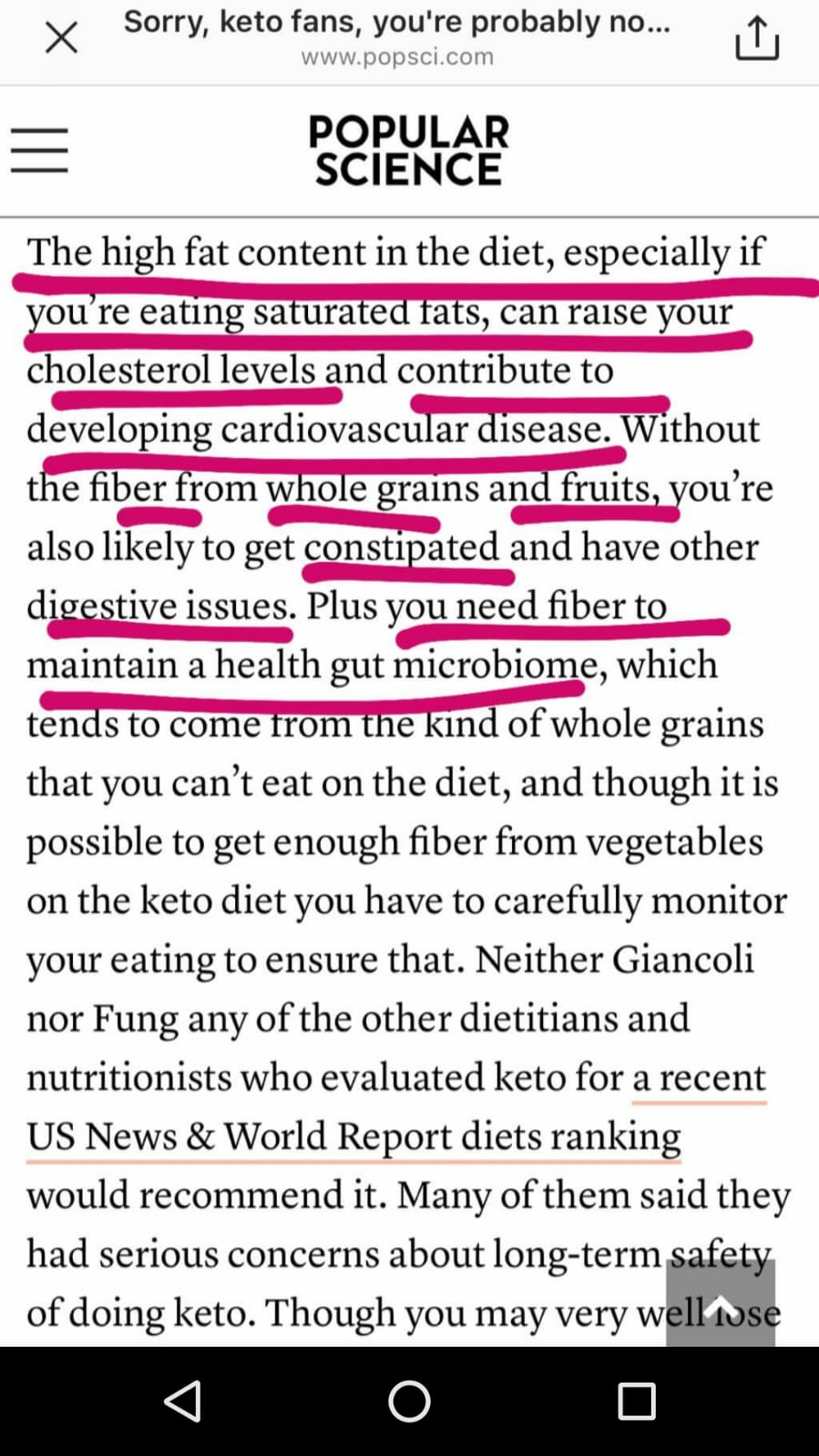
Task: Share this Popular Science article
Action: coord(757,38)
